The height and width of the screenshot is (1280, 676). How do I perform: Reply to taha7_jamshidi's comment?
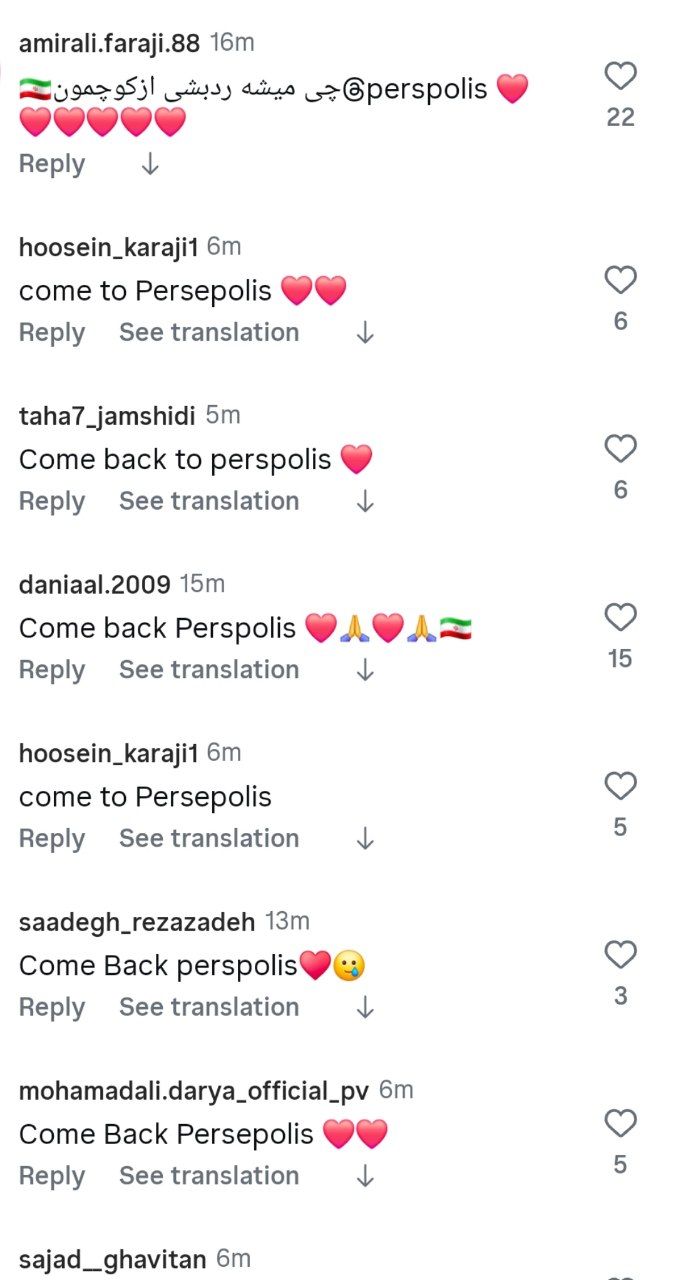coord(52,501)
